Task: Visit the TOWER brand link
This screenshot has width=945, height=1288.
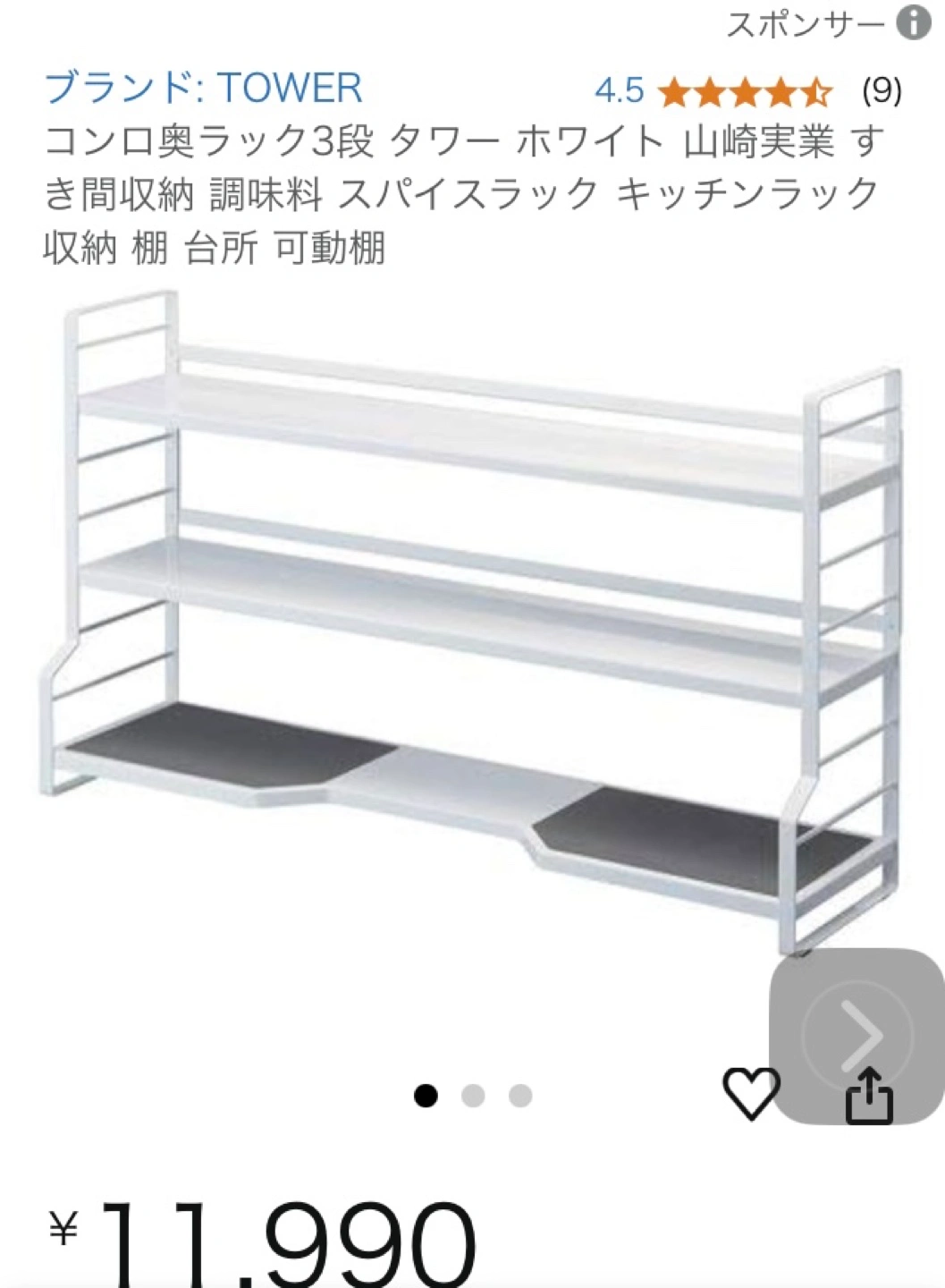Action: pos(204,89)
